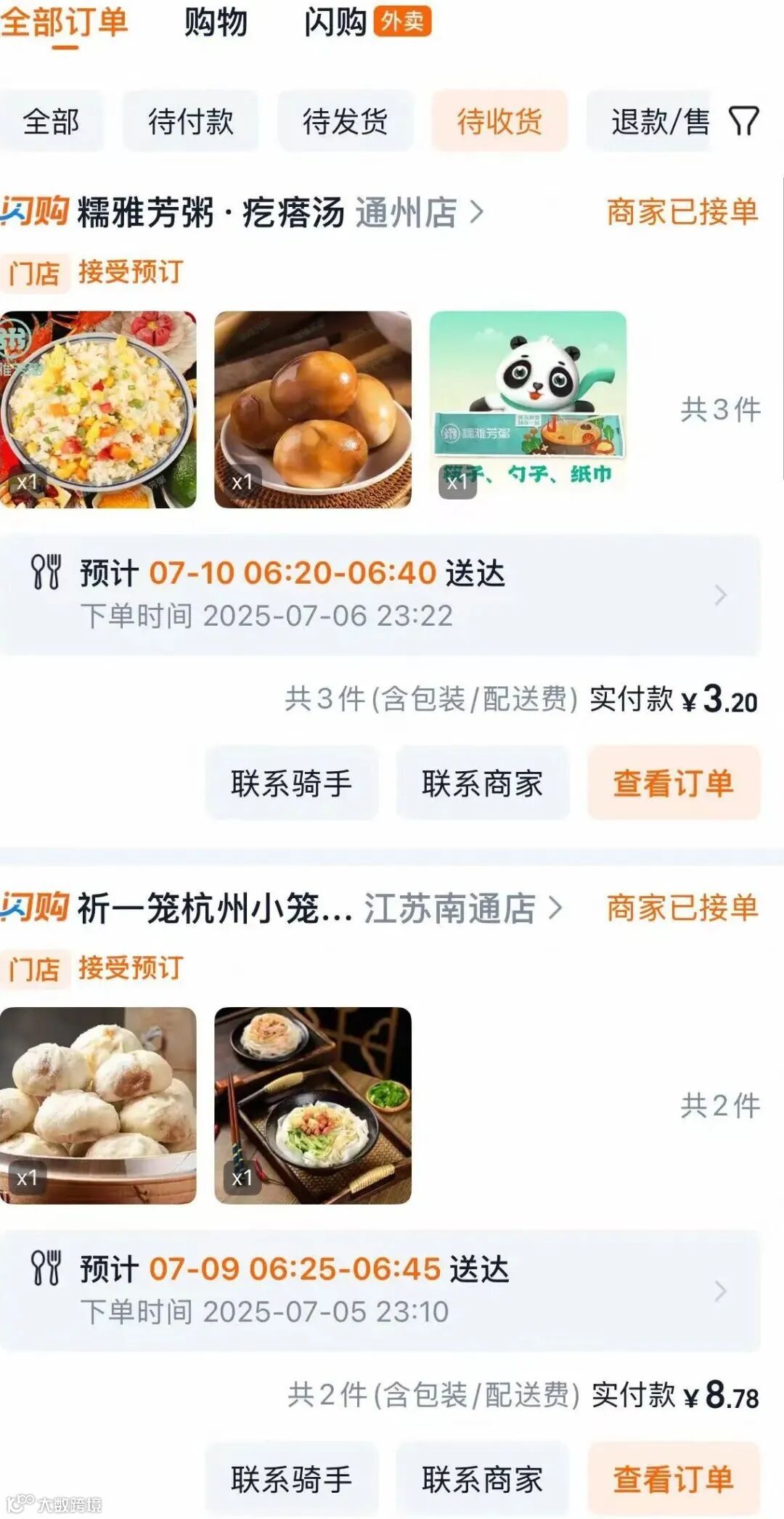The height and width of the screenshot is (1519, 784).
Task: Tap 联系商家 for the 糯雅芳粥 order
Action: (482, 783)
